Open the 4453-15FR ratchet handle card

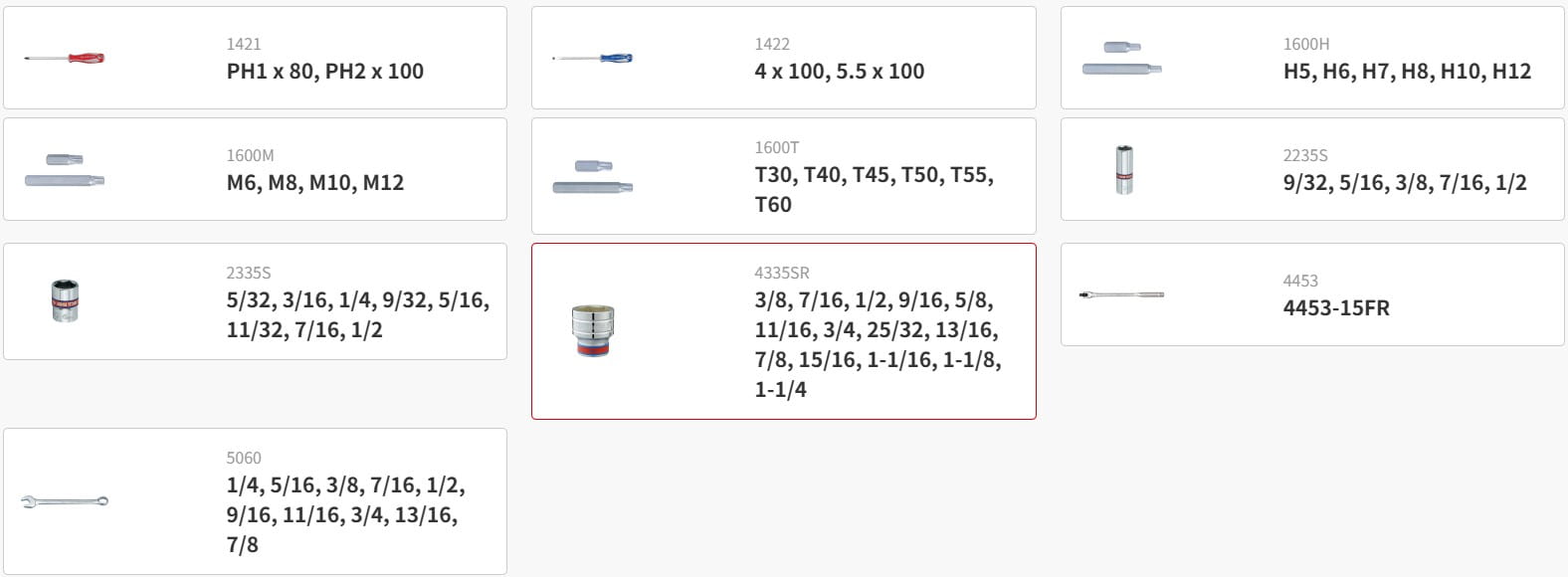(x=1311, y=294)
